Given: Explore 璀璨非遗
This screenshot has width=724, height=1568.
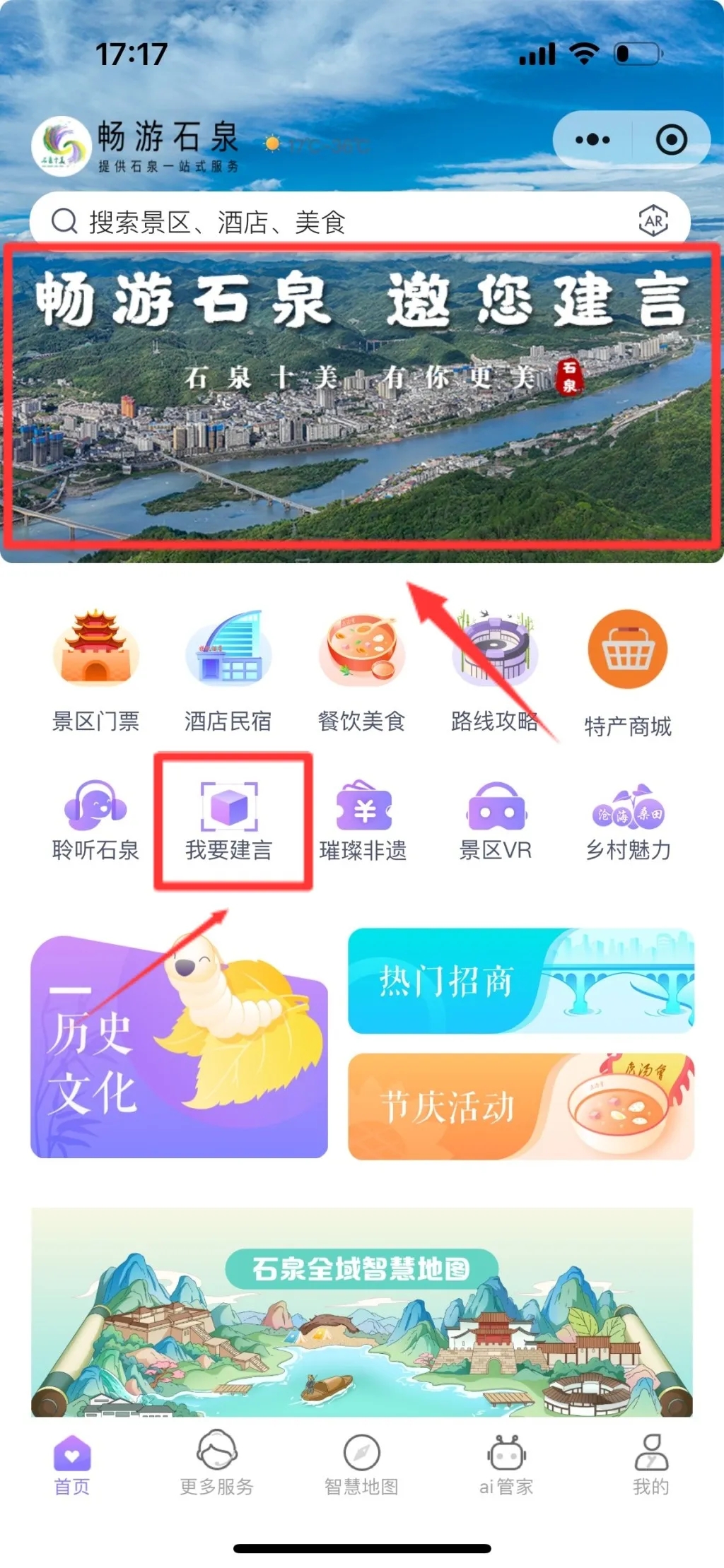Looking at the screenshot, I should 363,821.
